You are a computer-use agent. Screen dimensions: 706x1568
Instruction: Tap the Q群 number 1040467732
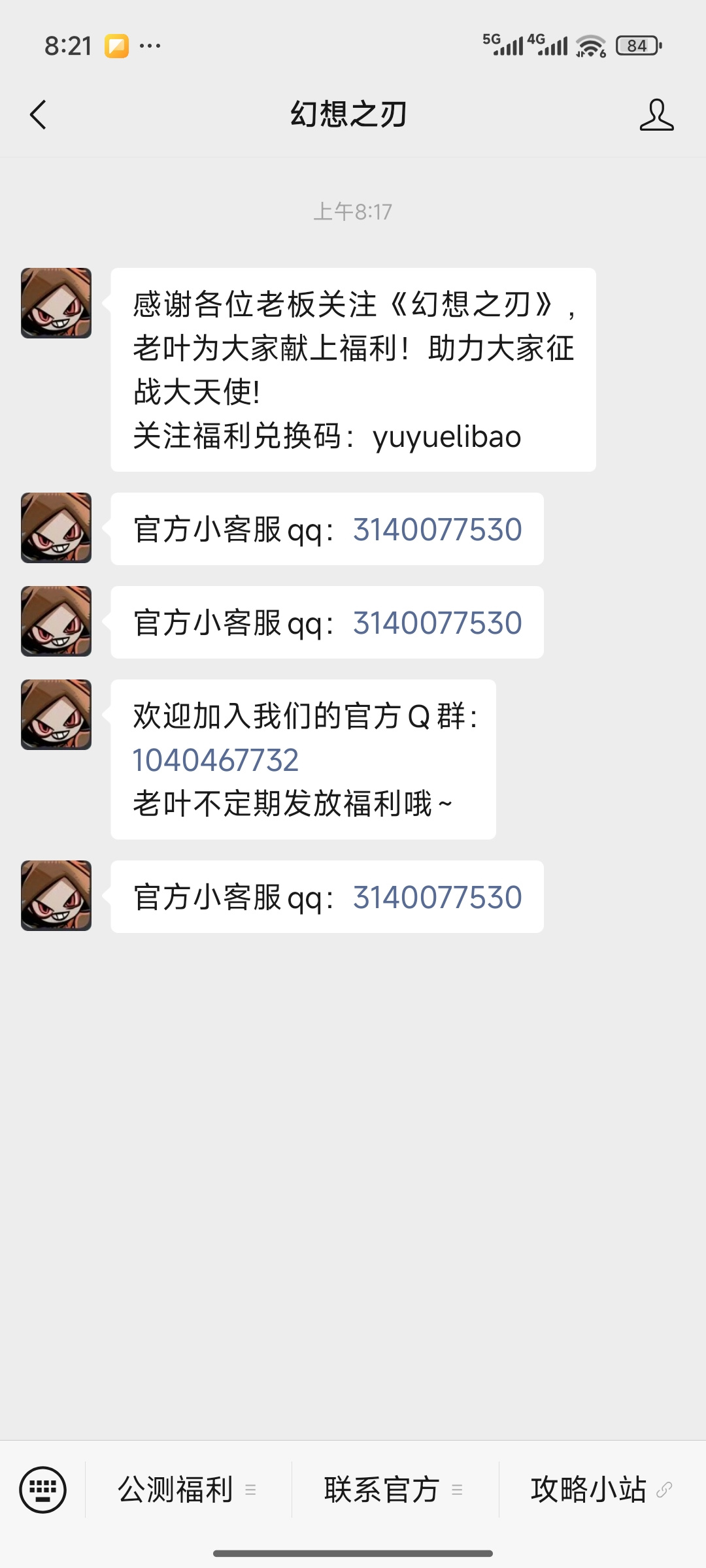pos(216,760)
